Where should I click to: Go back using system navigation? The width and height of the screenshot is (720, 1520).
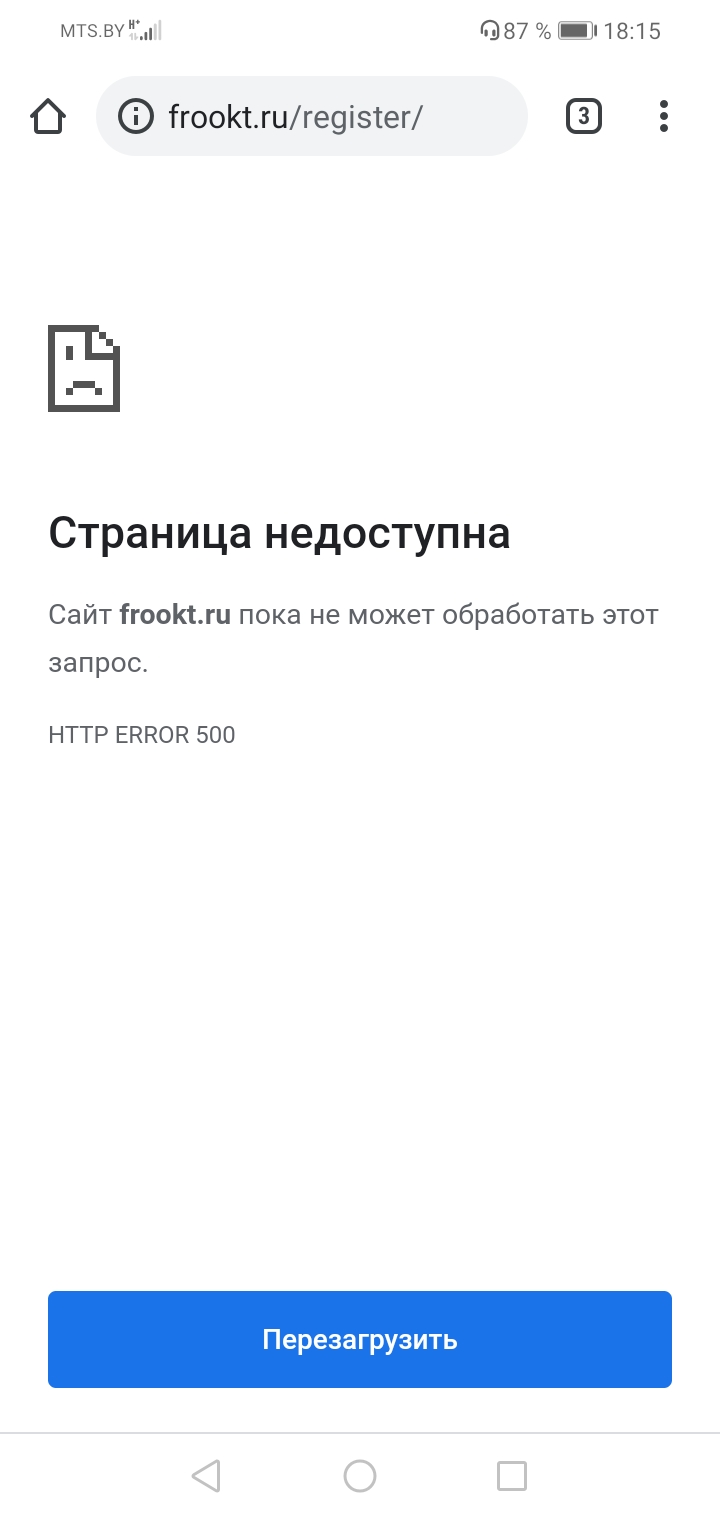(206, 1475)
